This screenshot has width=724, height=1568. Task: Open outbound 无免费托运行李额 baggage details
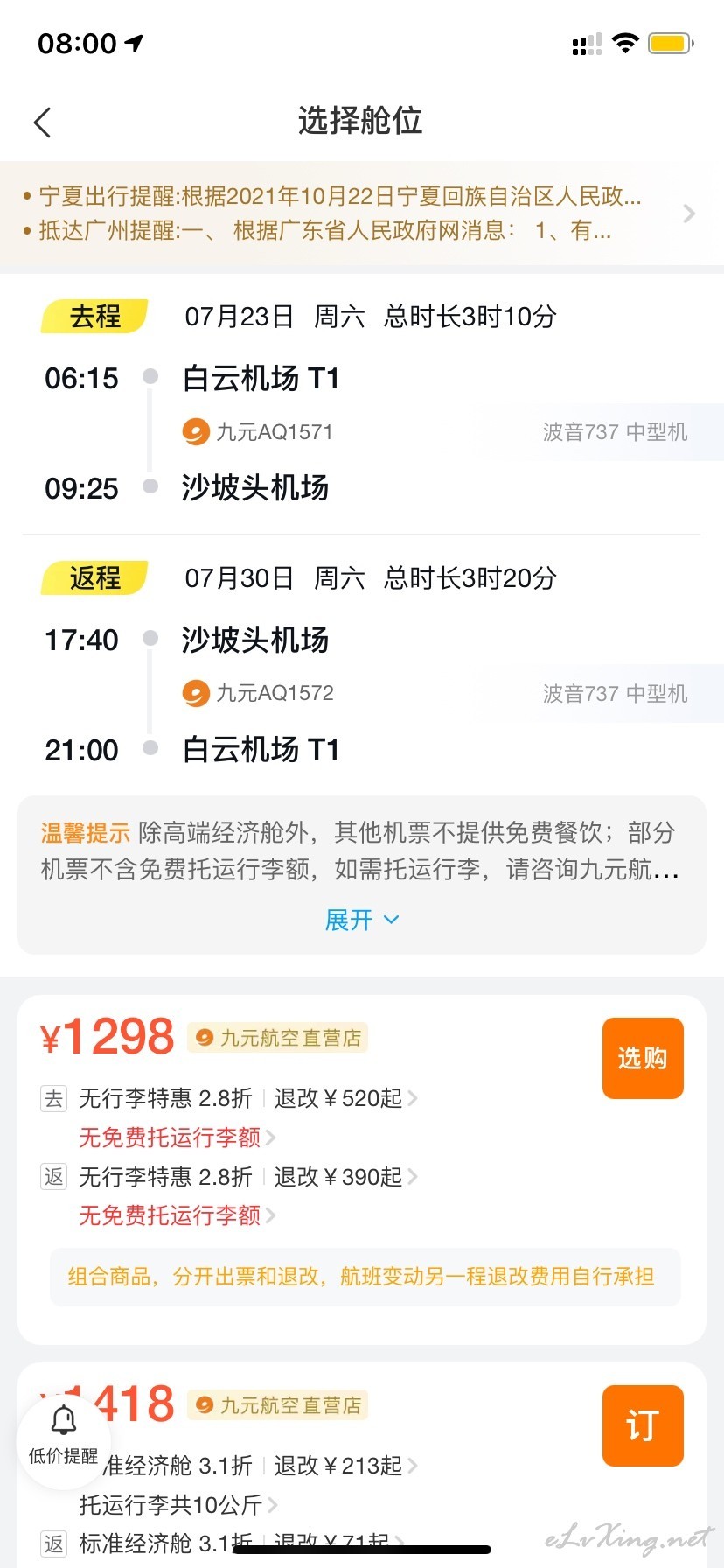click(x=178, y=1137)
